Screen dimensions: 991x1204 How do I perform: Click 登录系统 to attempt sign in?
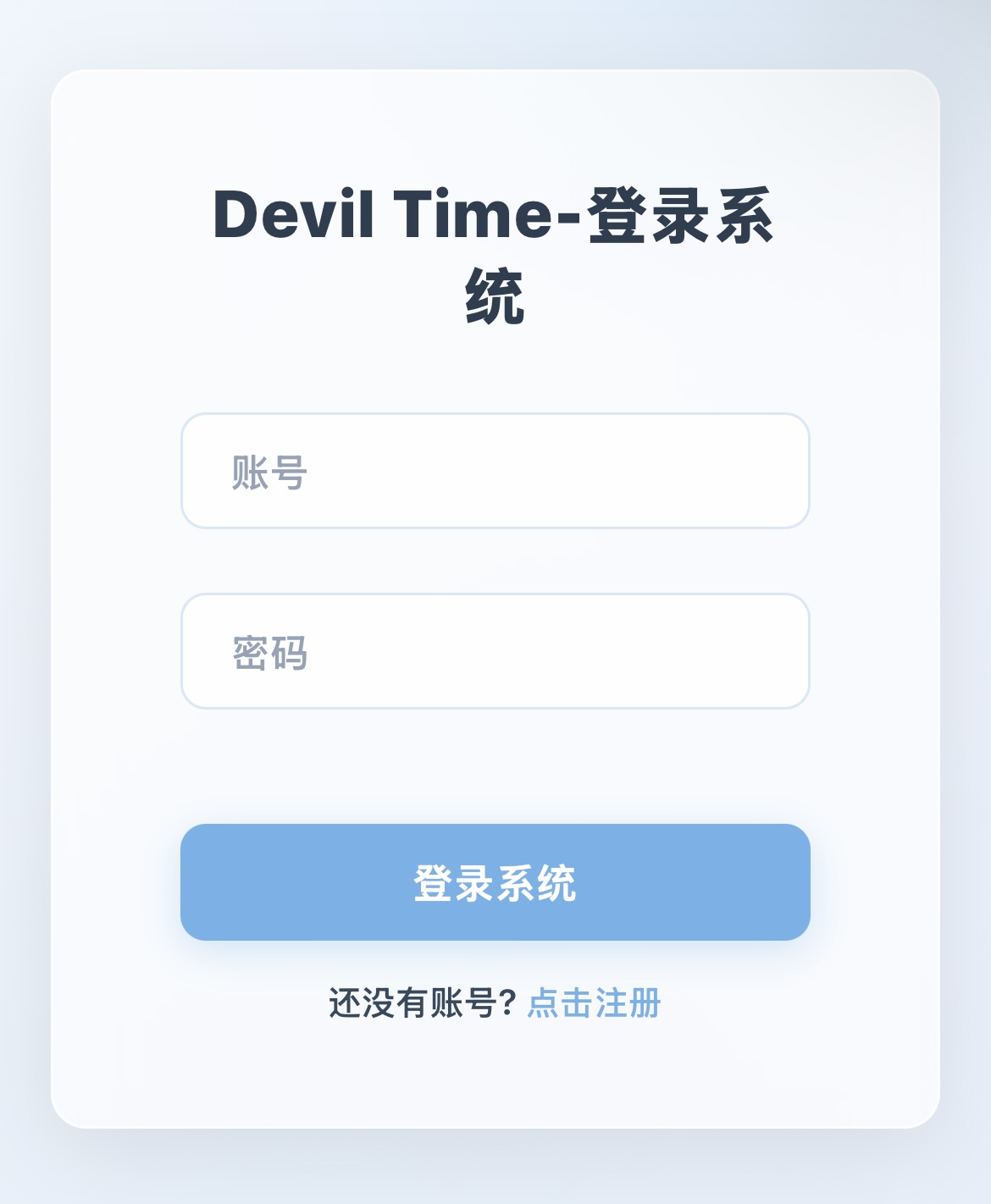494,882
